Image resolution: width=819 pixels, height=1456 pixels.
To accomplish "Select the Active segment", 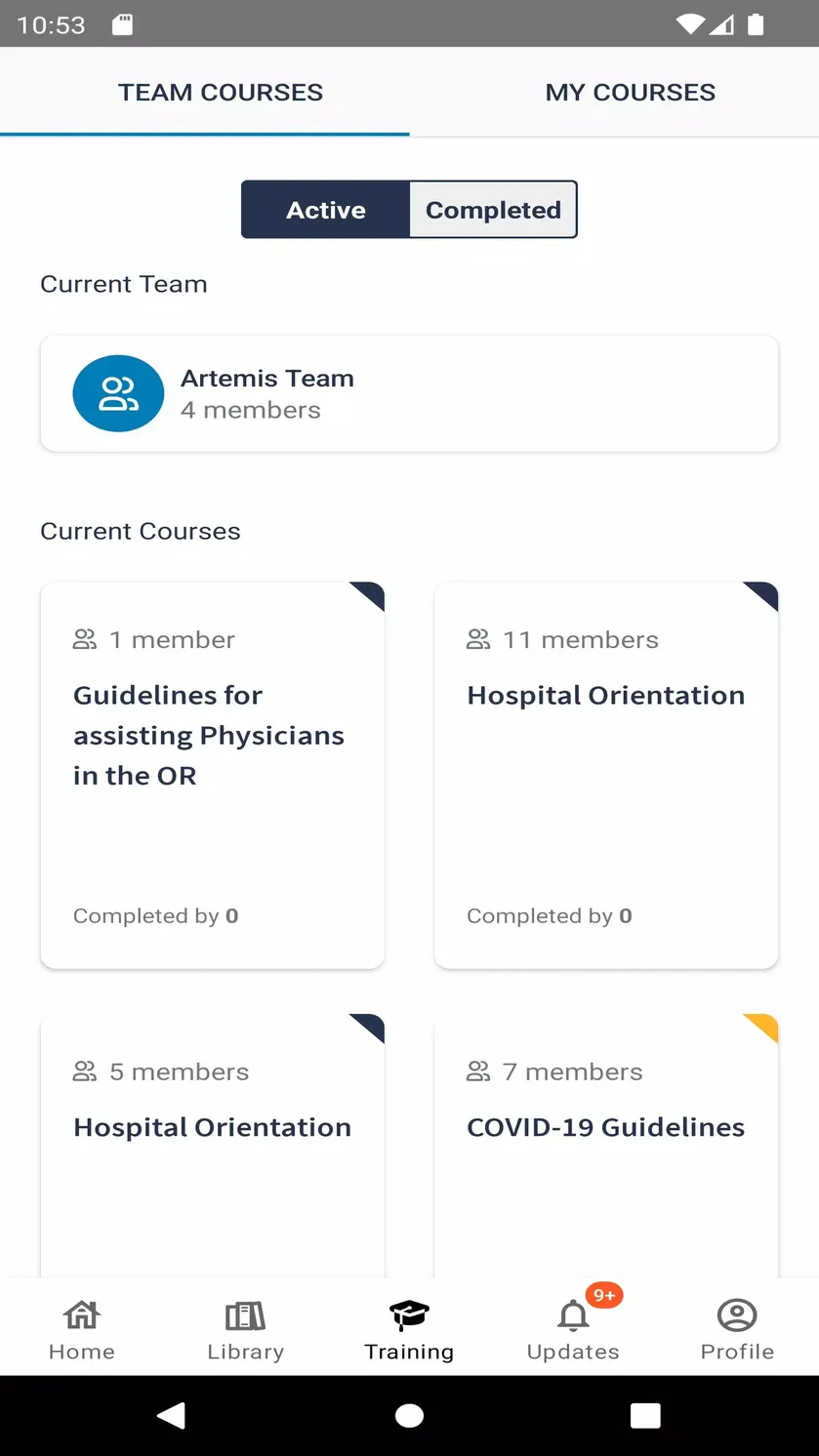I will (x=326, y=210).
